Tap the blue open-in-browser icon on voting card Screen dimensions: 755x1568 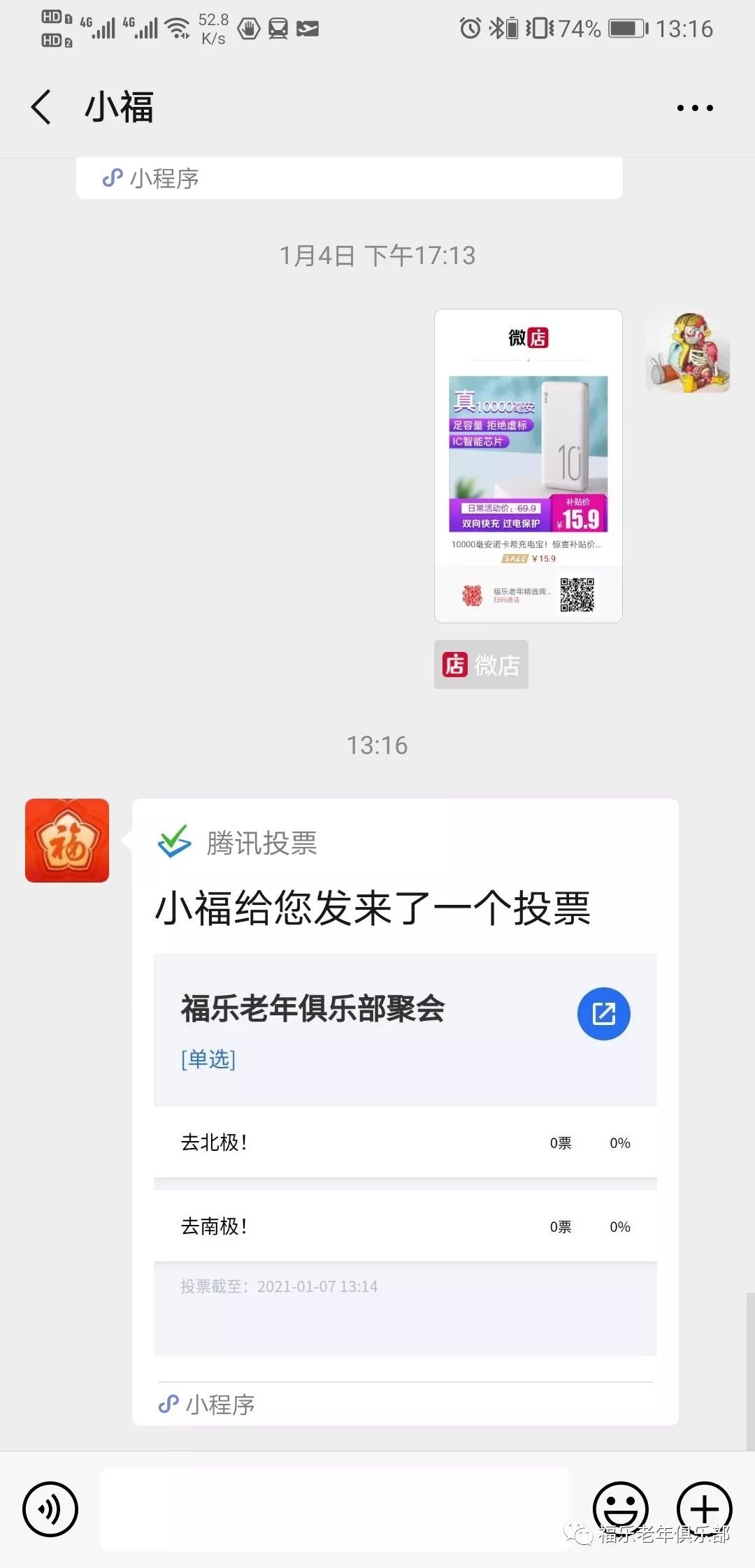tap(603, 1012)
